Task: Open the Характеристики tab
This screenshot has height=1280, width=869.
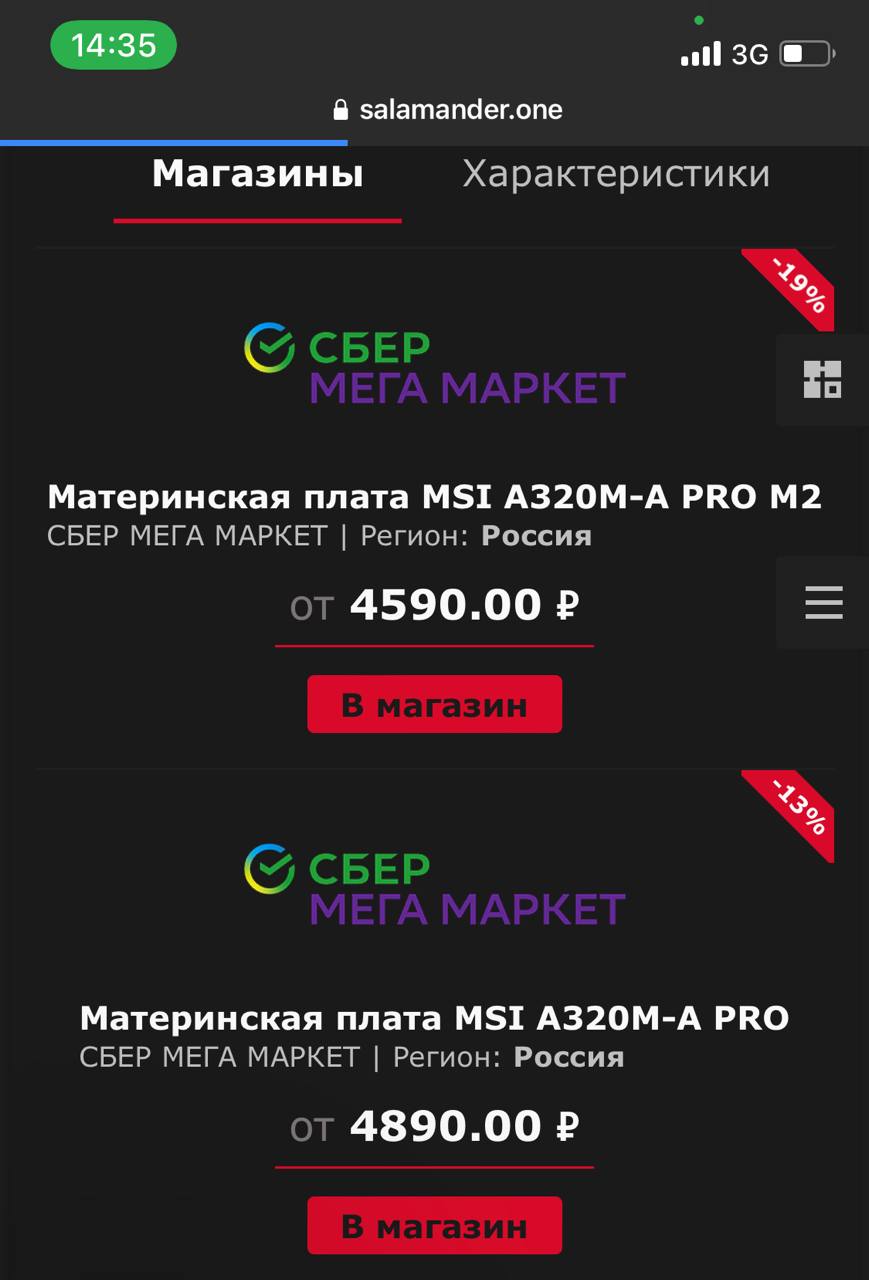Action: coord(616,175)
